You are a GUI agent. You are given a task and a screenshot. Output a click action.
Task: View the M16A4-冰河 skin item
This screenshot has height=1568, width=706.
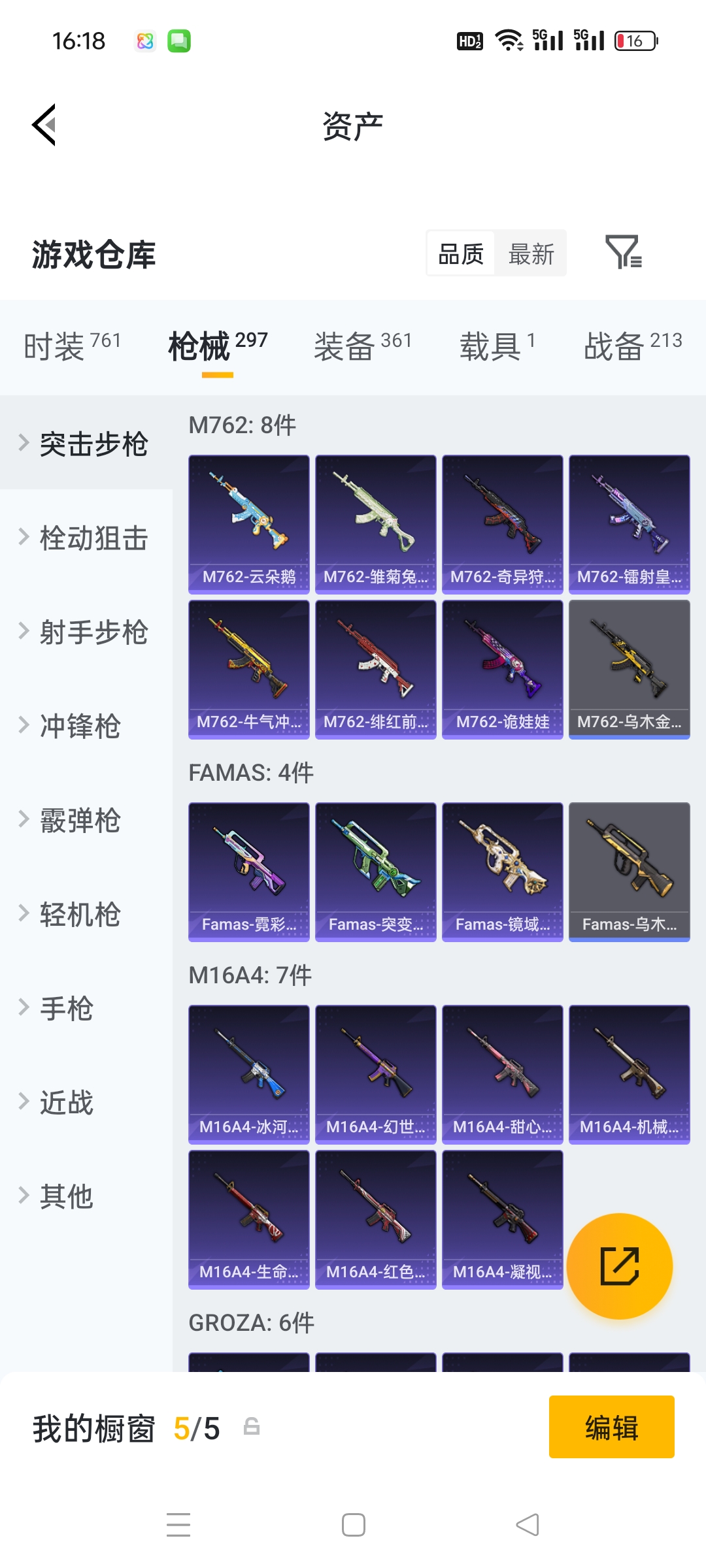pos(249,1074)
